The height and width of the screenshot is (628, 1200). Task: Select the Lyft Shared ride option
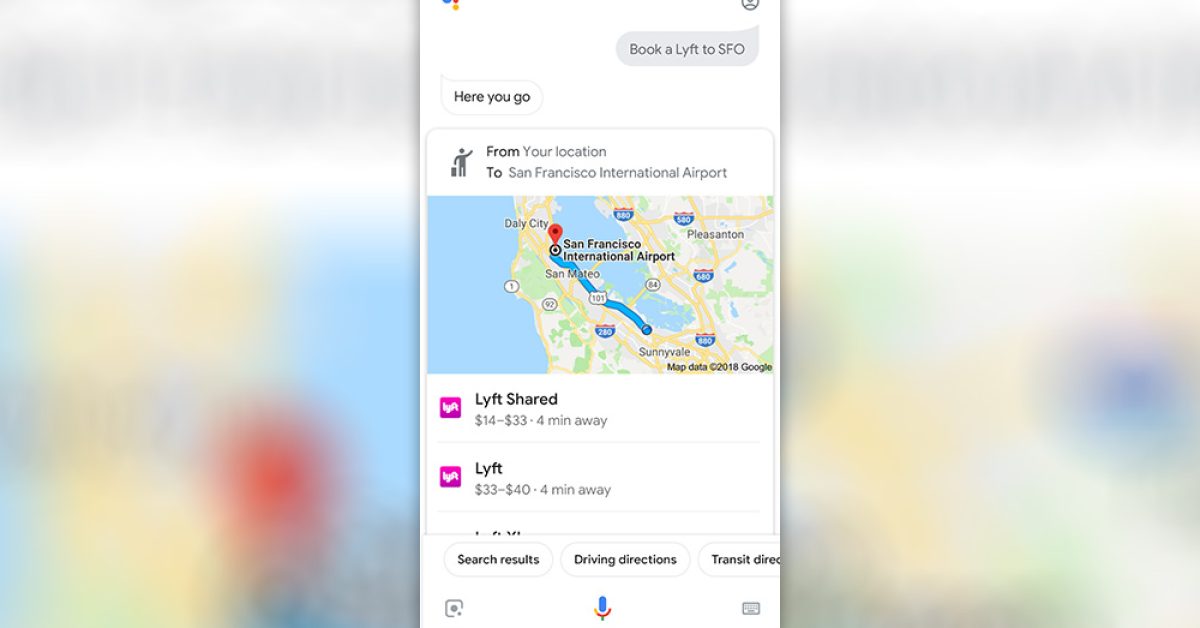(600, 408)
